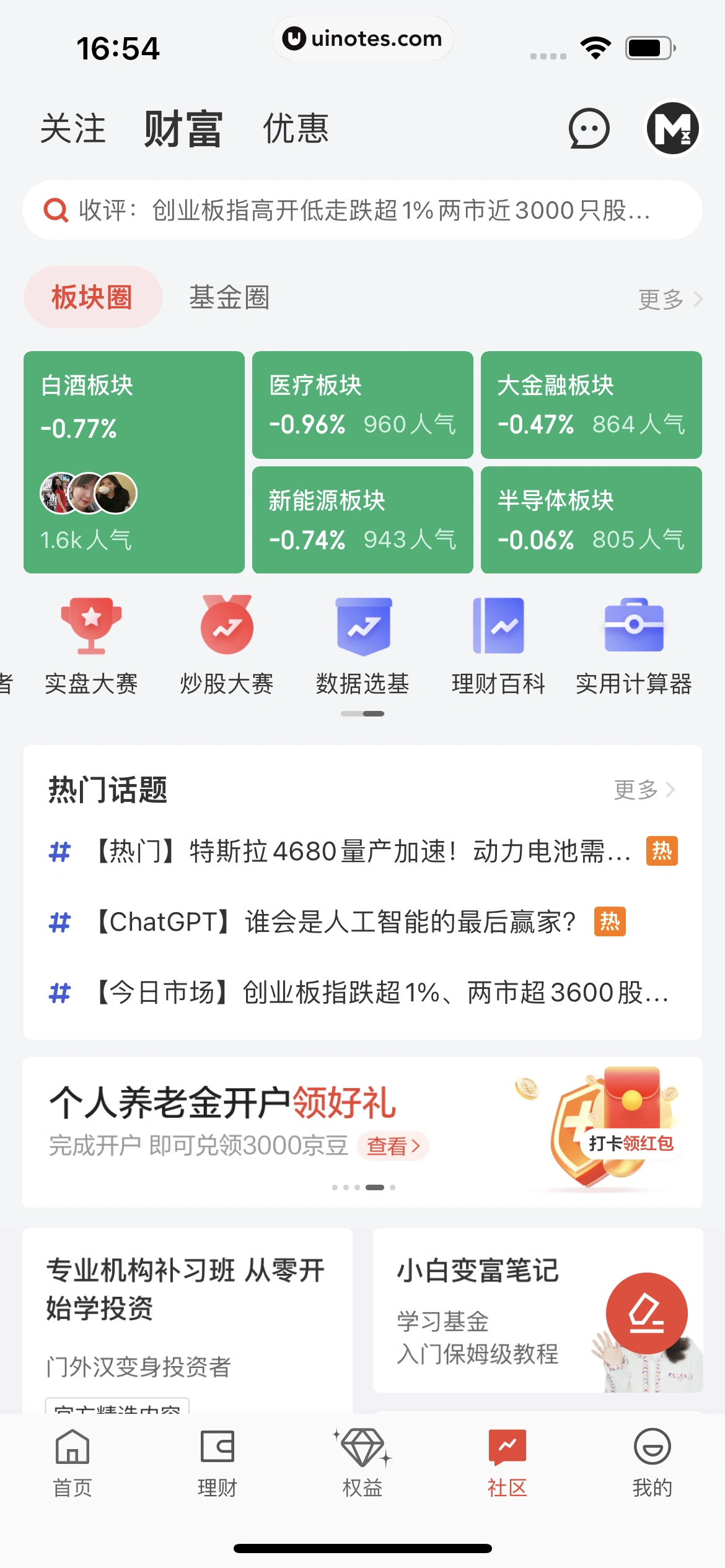The image size is (725, 1568).
Task: Open the ChatGPT 人工智能 topic
Action: click(x=335, y=922)
